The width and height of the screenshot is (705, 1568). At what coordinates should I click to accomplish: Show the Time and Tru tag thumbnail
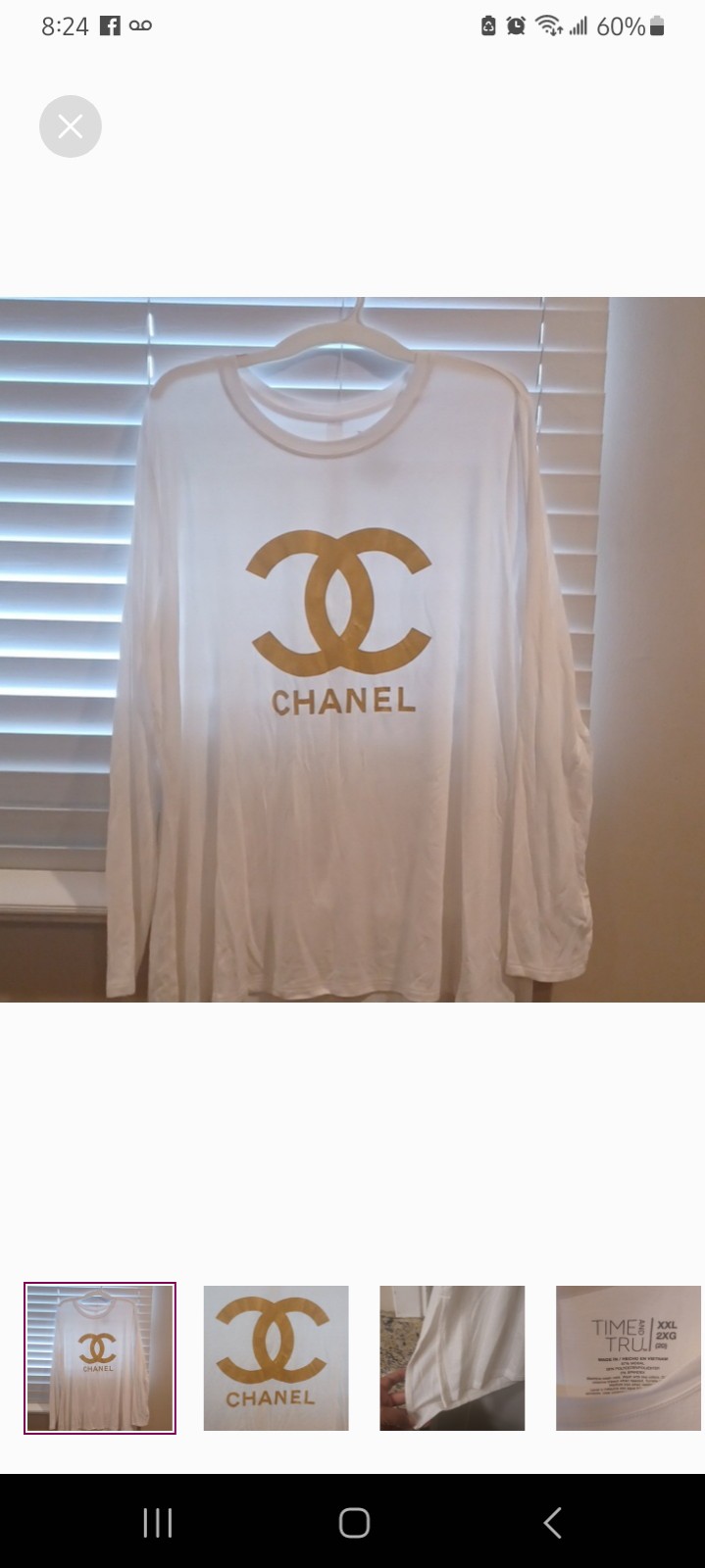coord(629,1358)
